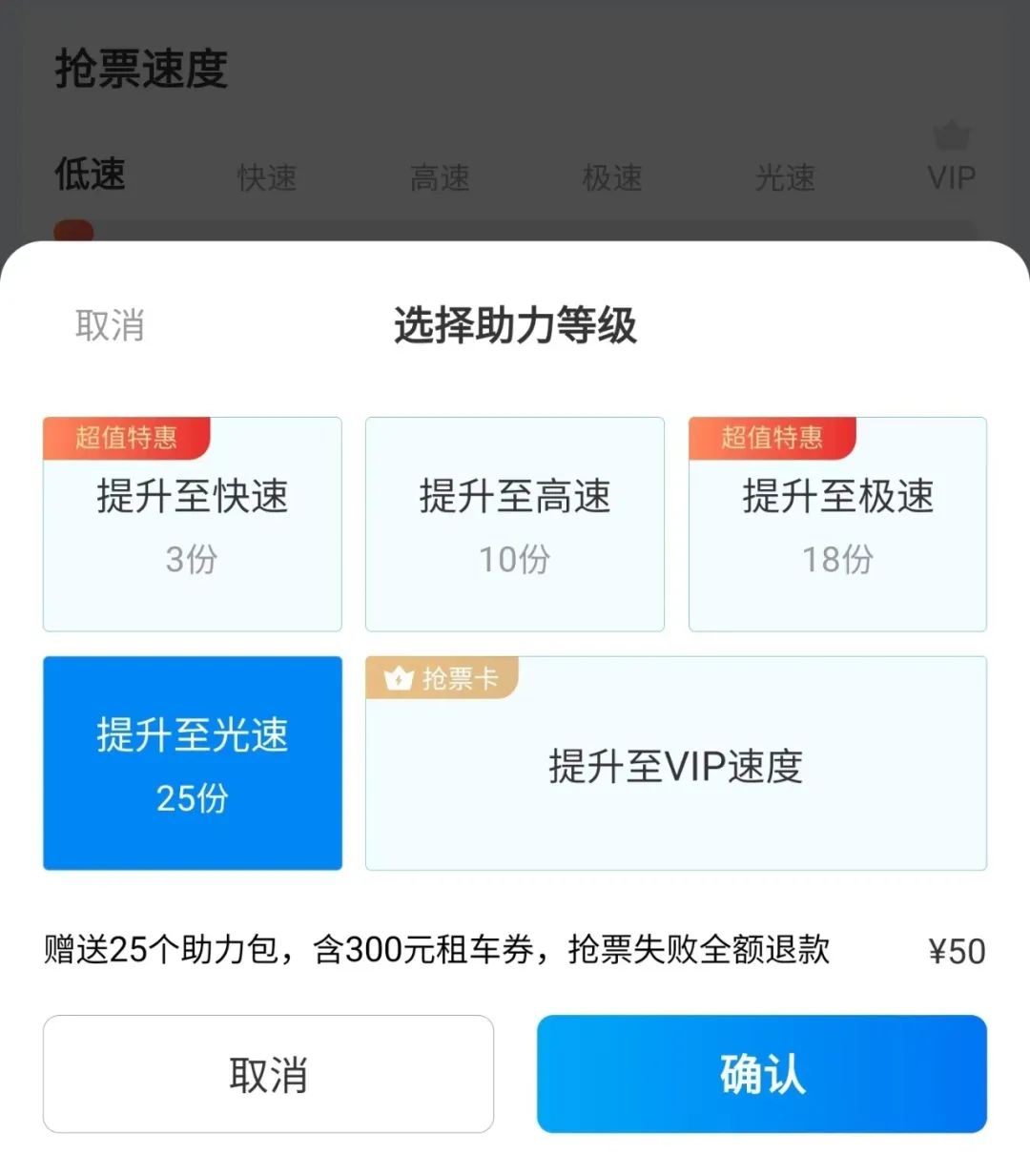Screen dimensions: 1030x1176
Task: Click the 超值特惠 badge on 提升至快速 card
Action: pos(125,438)
